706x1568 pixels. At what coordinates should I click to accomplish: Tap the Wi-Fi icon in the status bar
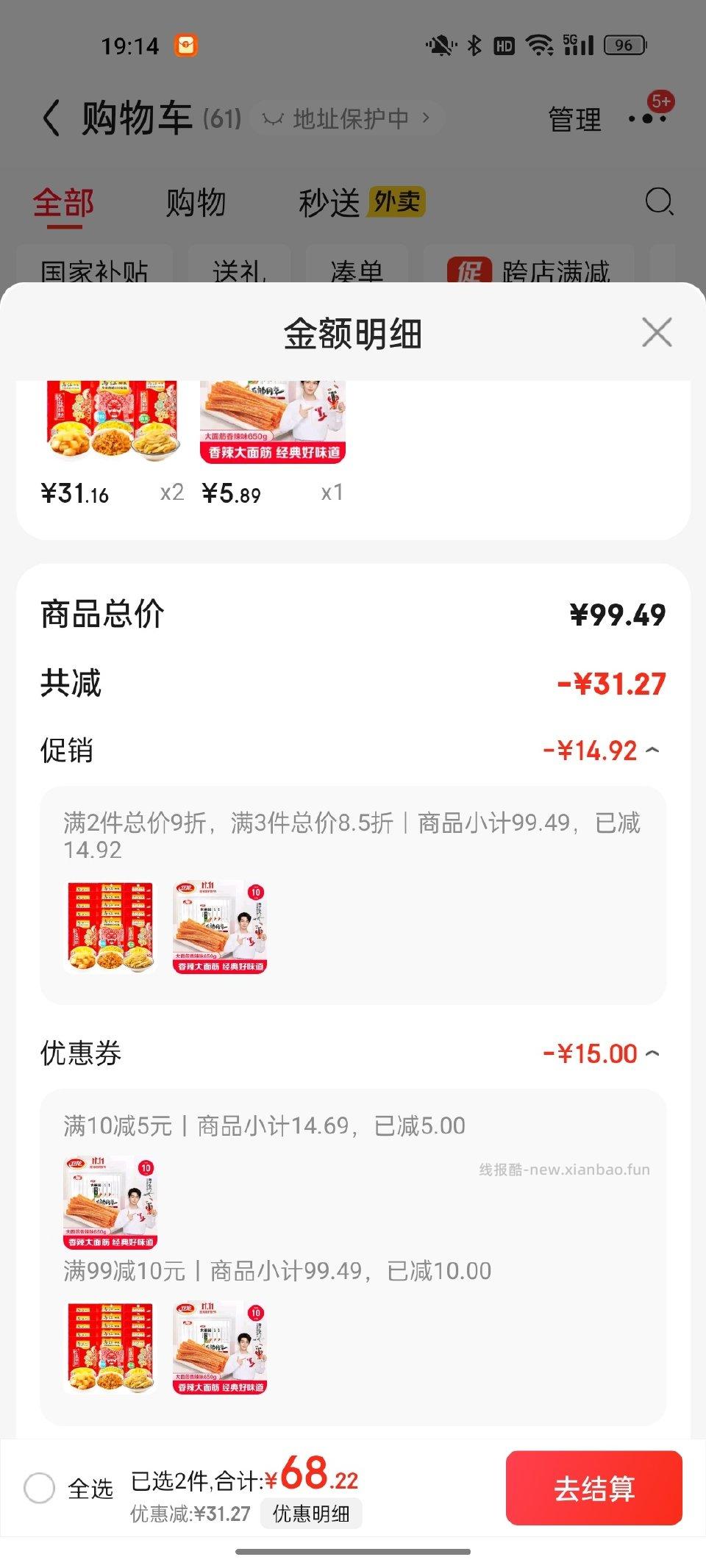click(x=538, y=45)
